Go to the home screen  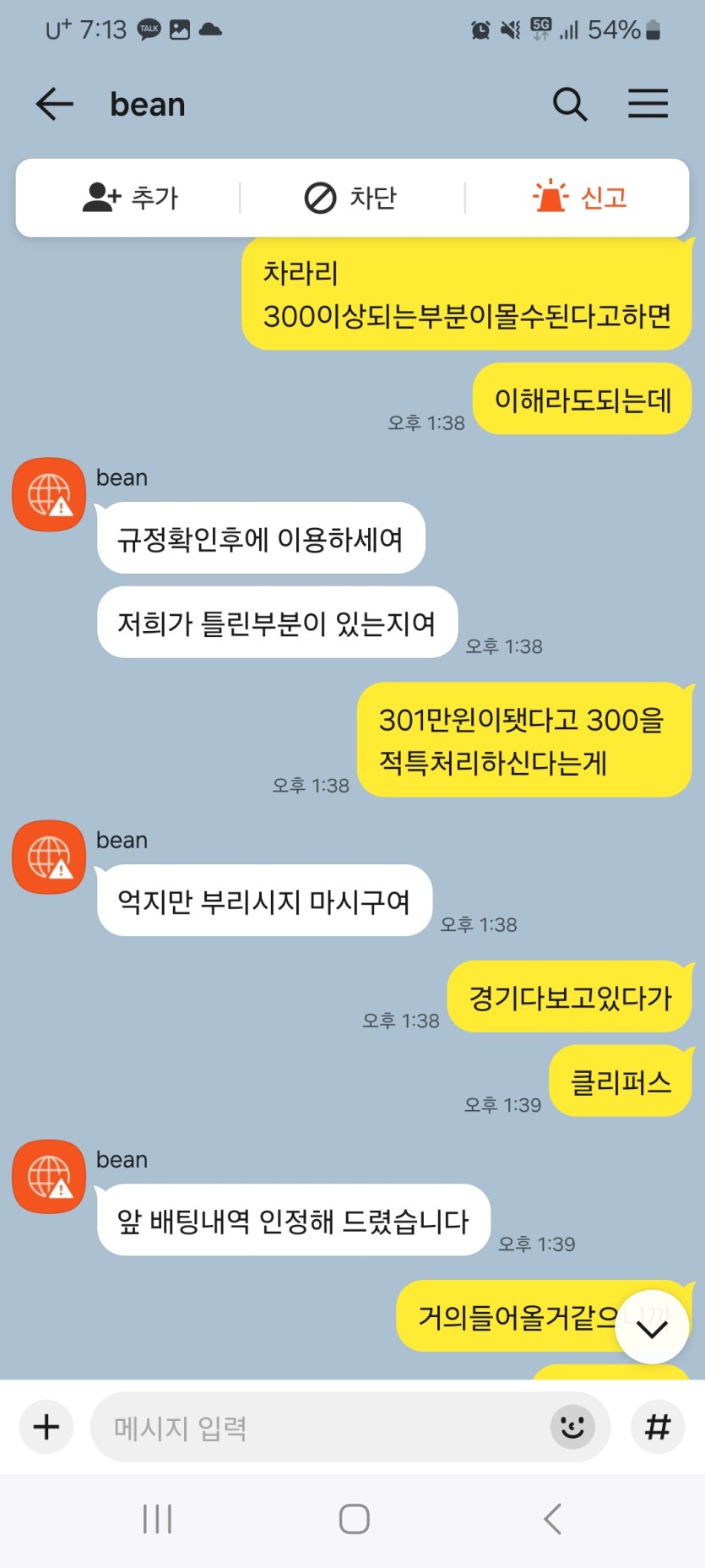[354, 1518]
